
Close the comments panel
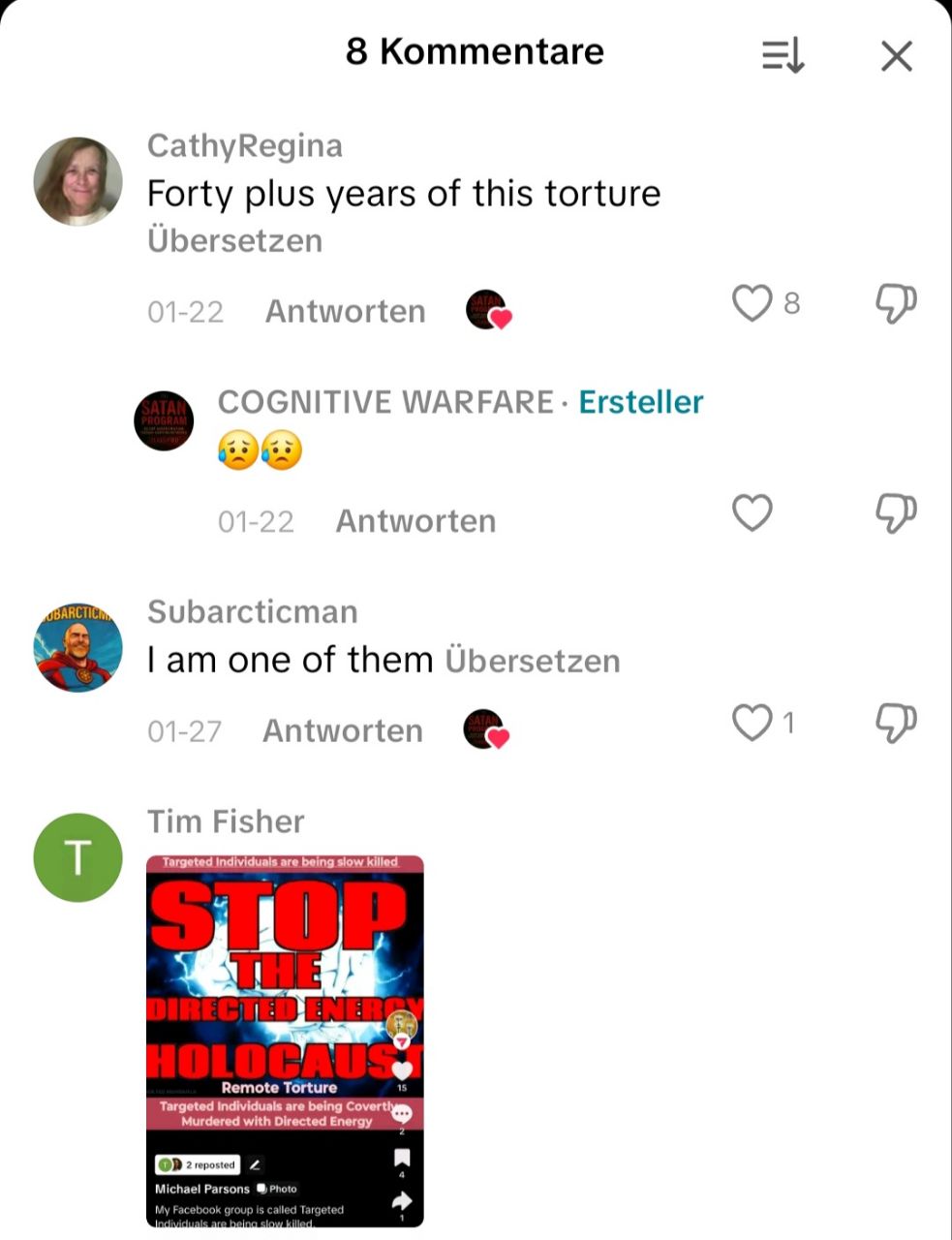pos(897,56)
